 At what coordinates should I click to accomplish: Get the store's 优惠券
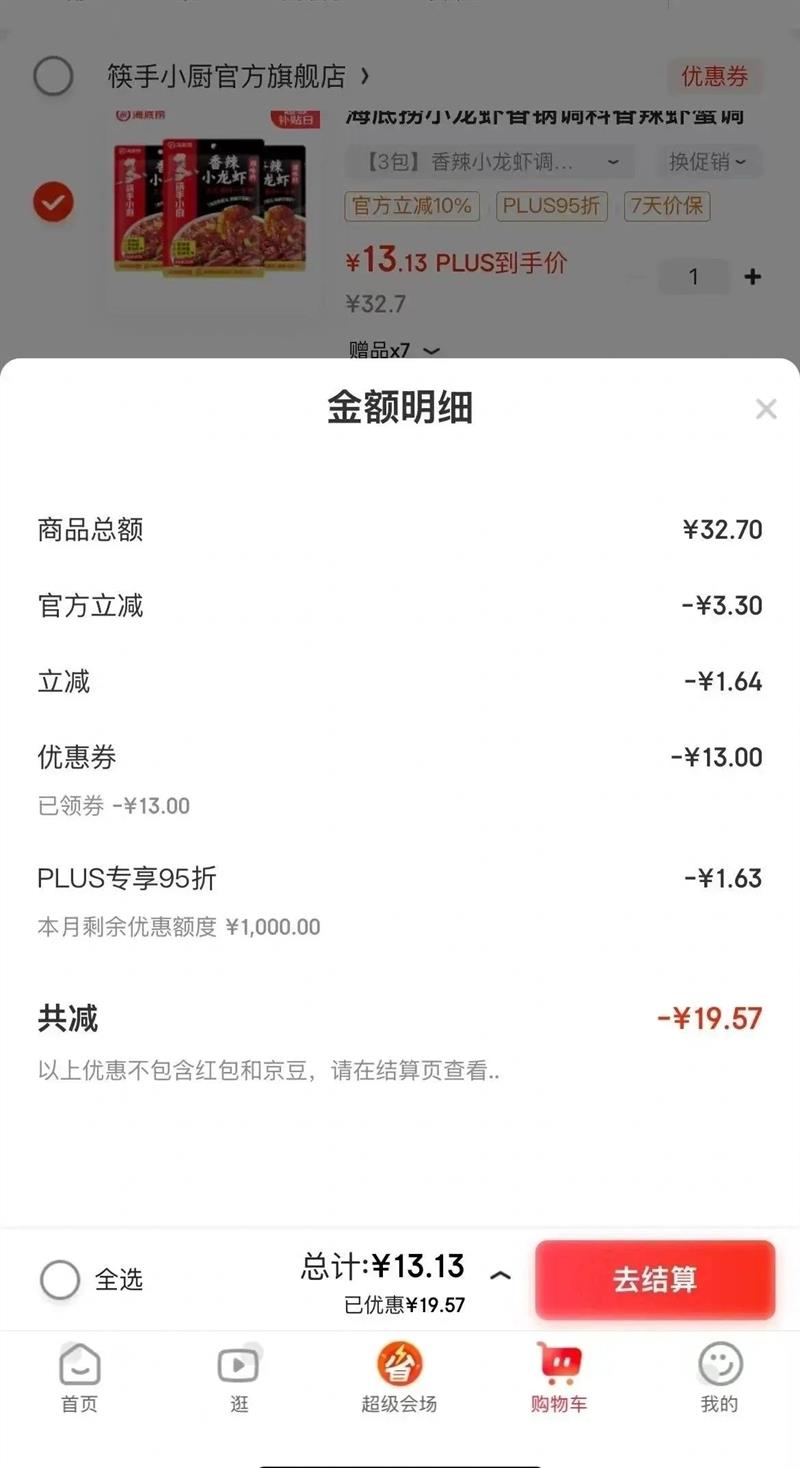click(714, 76)
